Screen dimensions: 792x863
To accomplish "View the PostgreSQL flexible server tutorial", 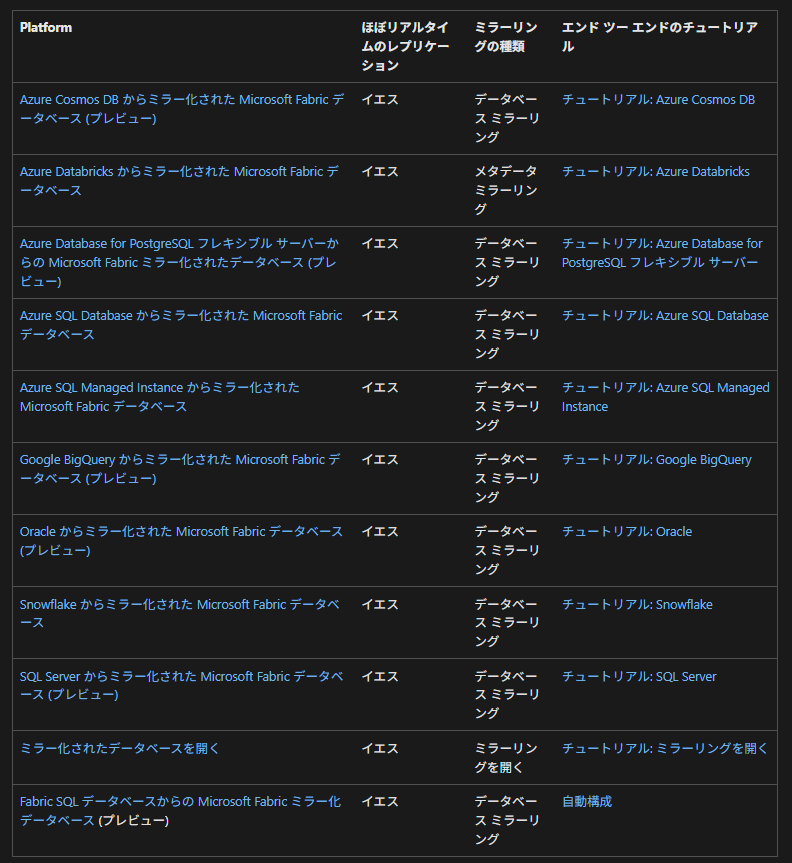I will click(661, 253).
